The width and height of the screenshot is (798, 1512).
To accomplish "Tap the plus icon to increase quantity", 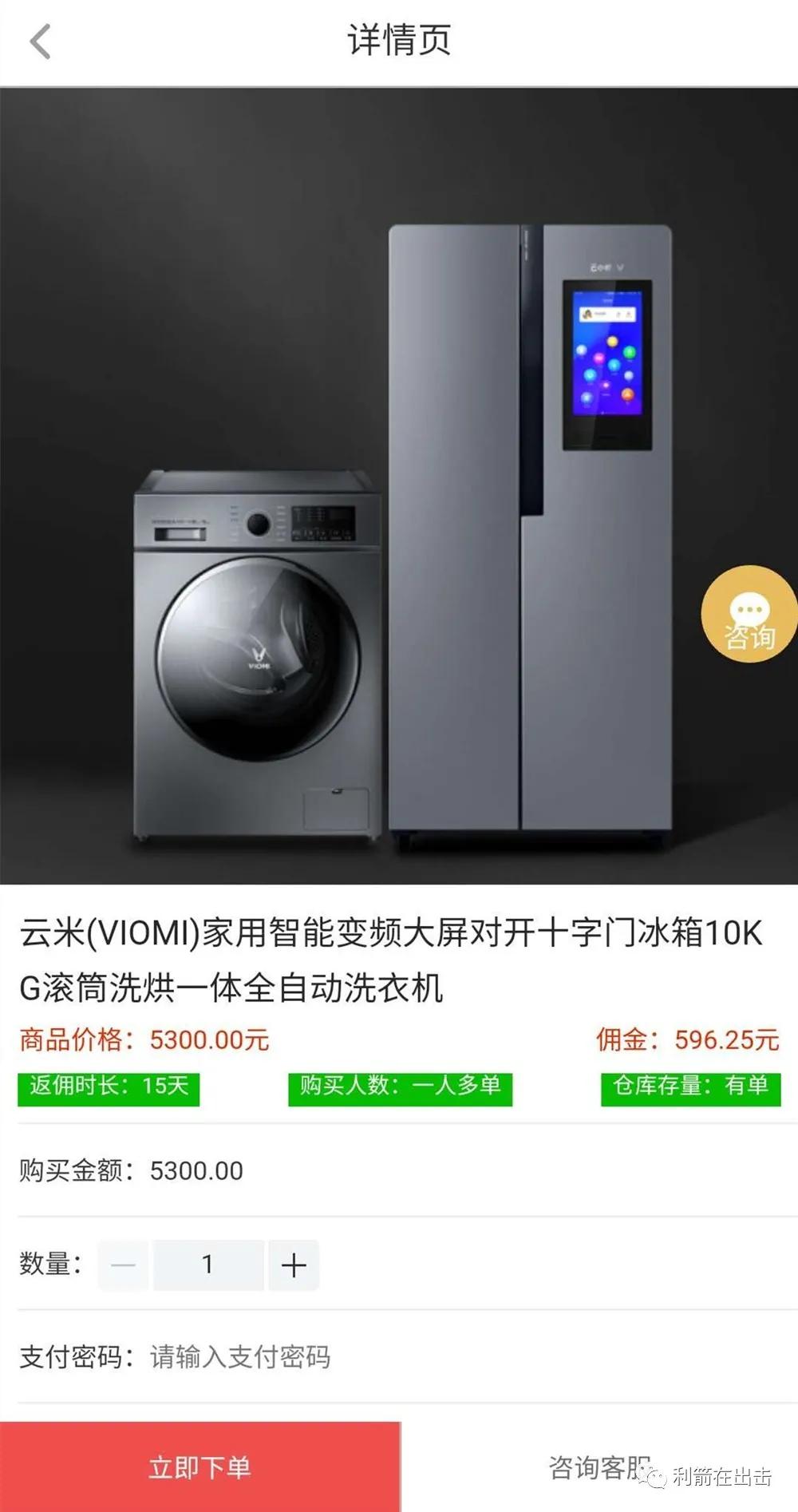I will click(294, 1264).
